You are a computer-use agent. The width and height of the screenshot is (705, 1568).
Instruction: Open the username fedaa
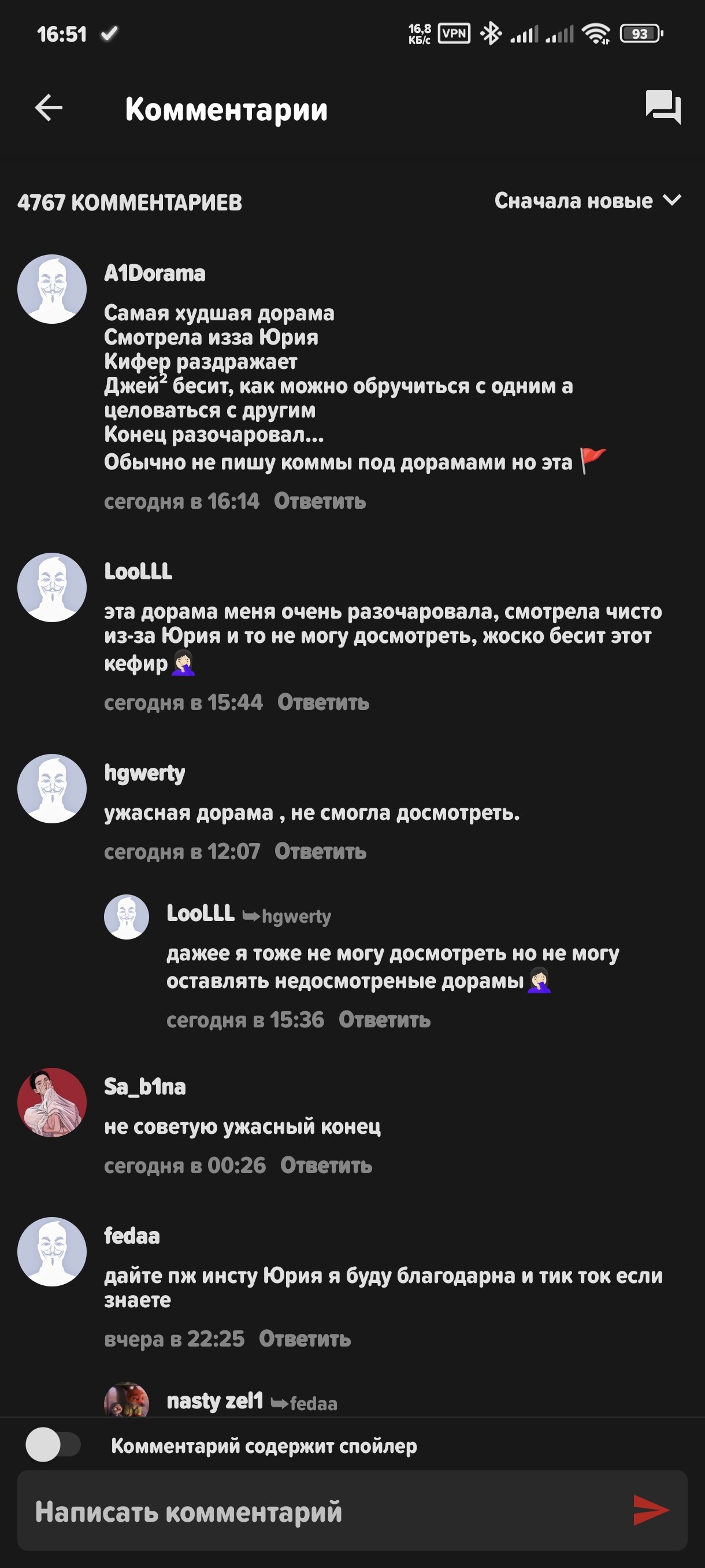click(x=132, y=1236)
